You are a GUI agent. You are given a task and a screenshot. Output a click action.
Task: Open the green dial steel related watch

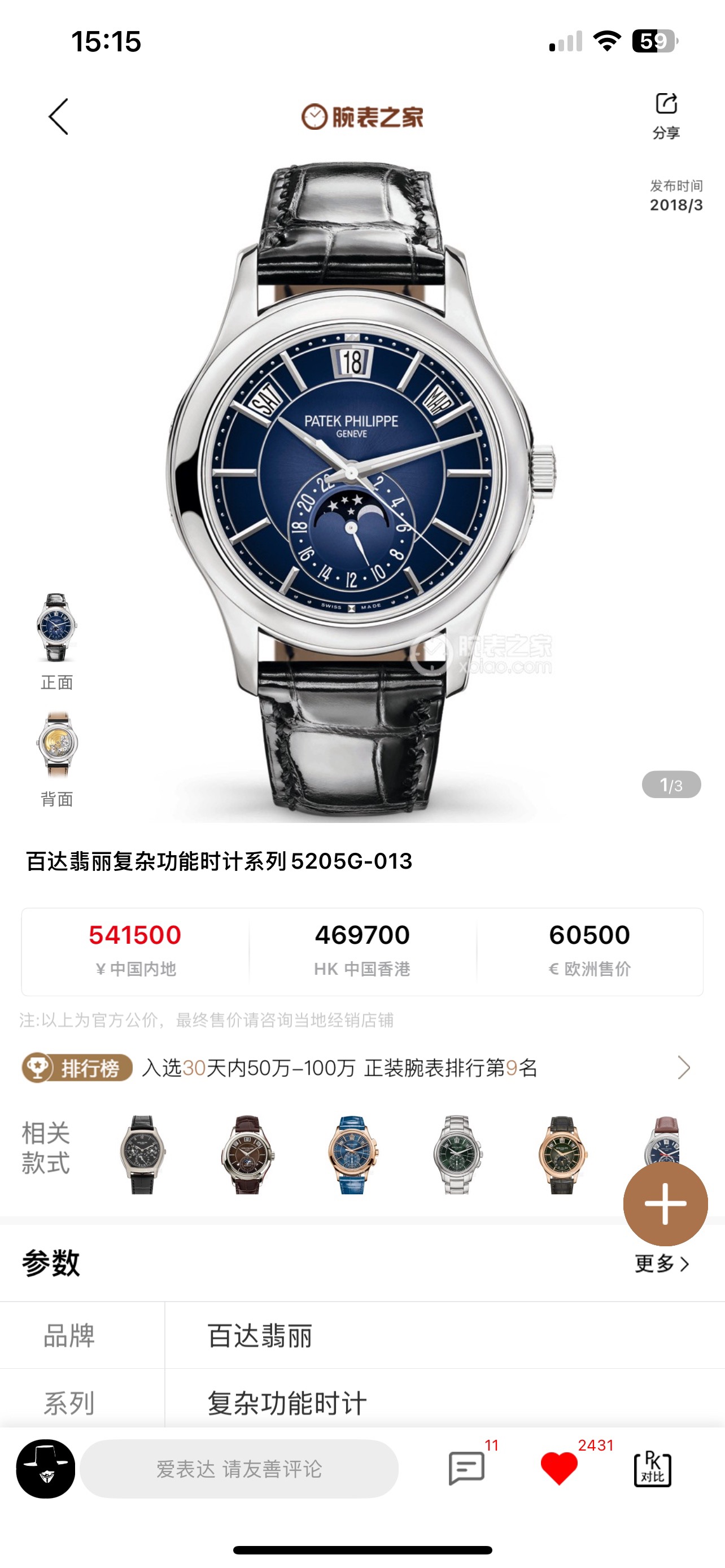coord(457,1154)
